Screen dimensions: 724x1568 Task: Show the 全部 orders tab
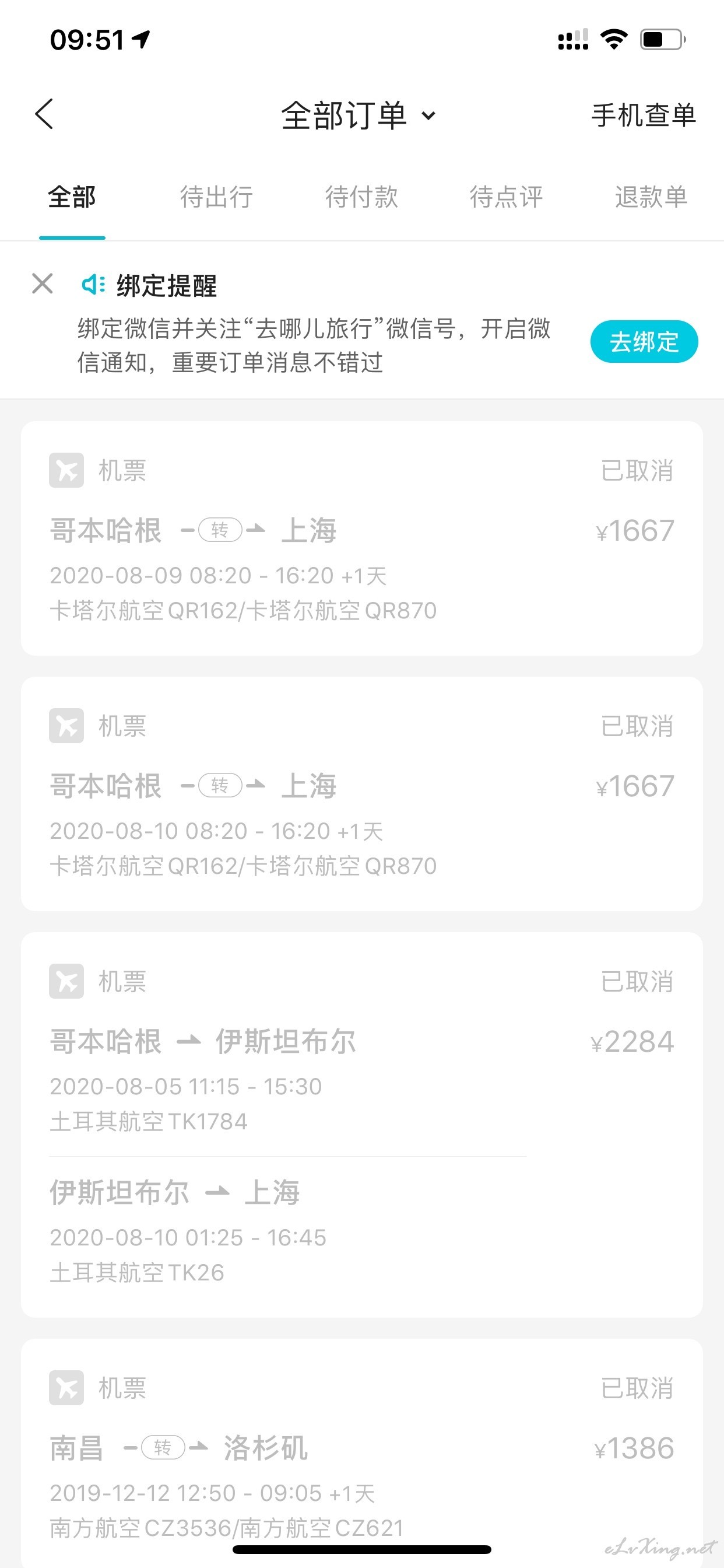(72, 197)
